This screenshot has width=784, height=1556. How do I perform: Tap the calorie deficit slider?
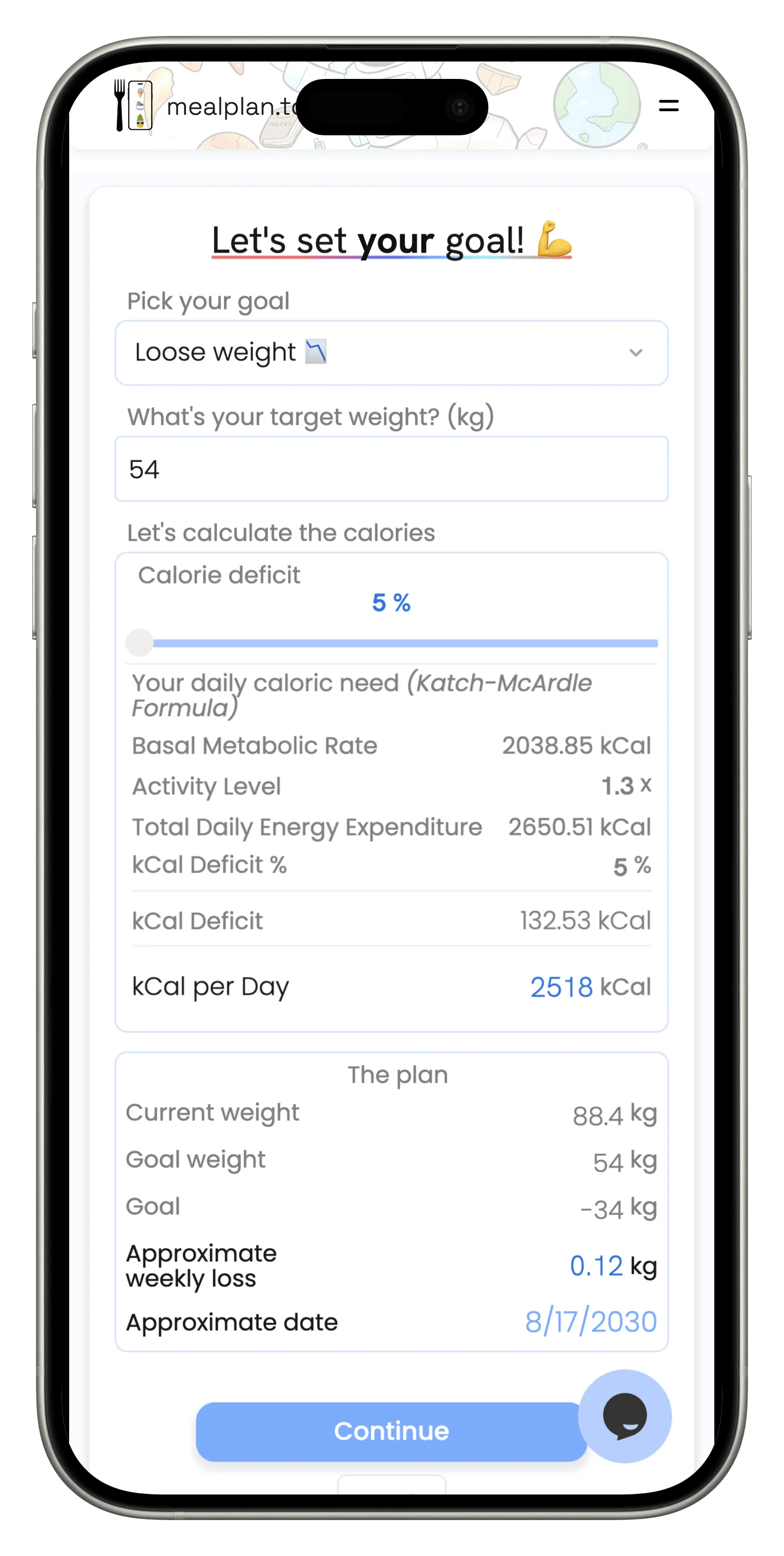(391, 643)
